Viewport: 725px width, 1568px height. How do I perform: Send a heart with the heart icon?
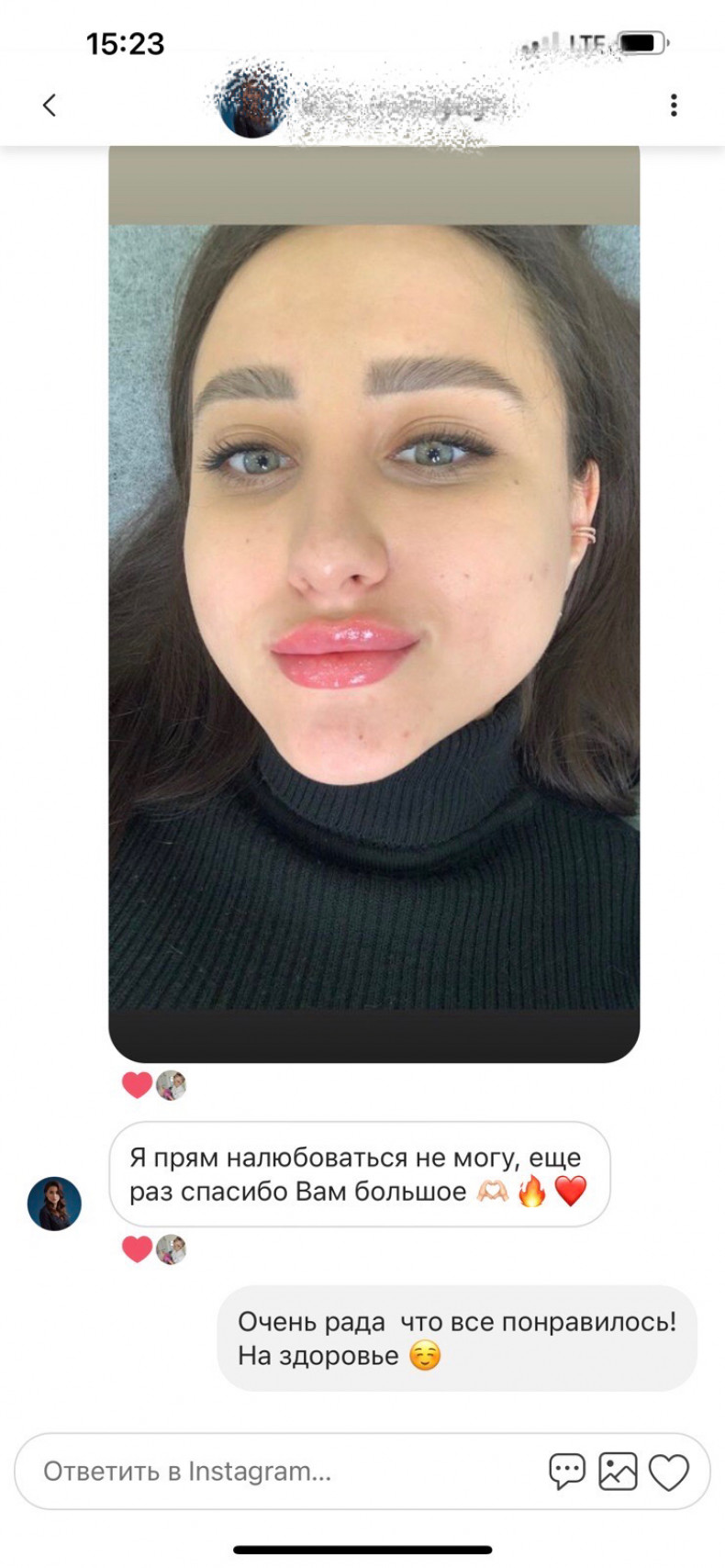[669, 1472]
